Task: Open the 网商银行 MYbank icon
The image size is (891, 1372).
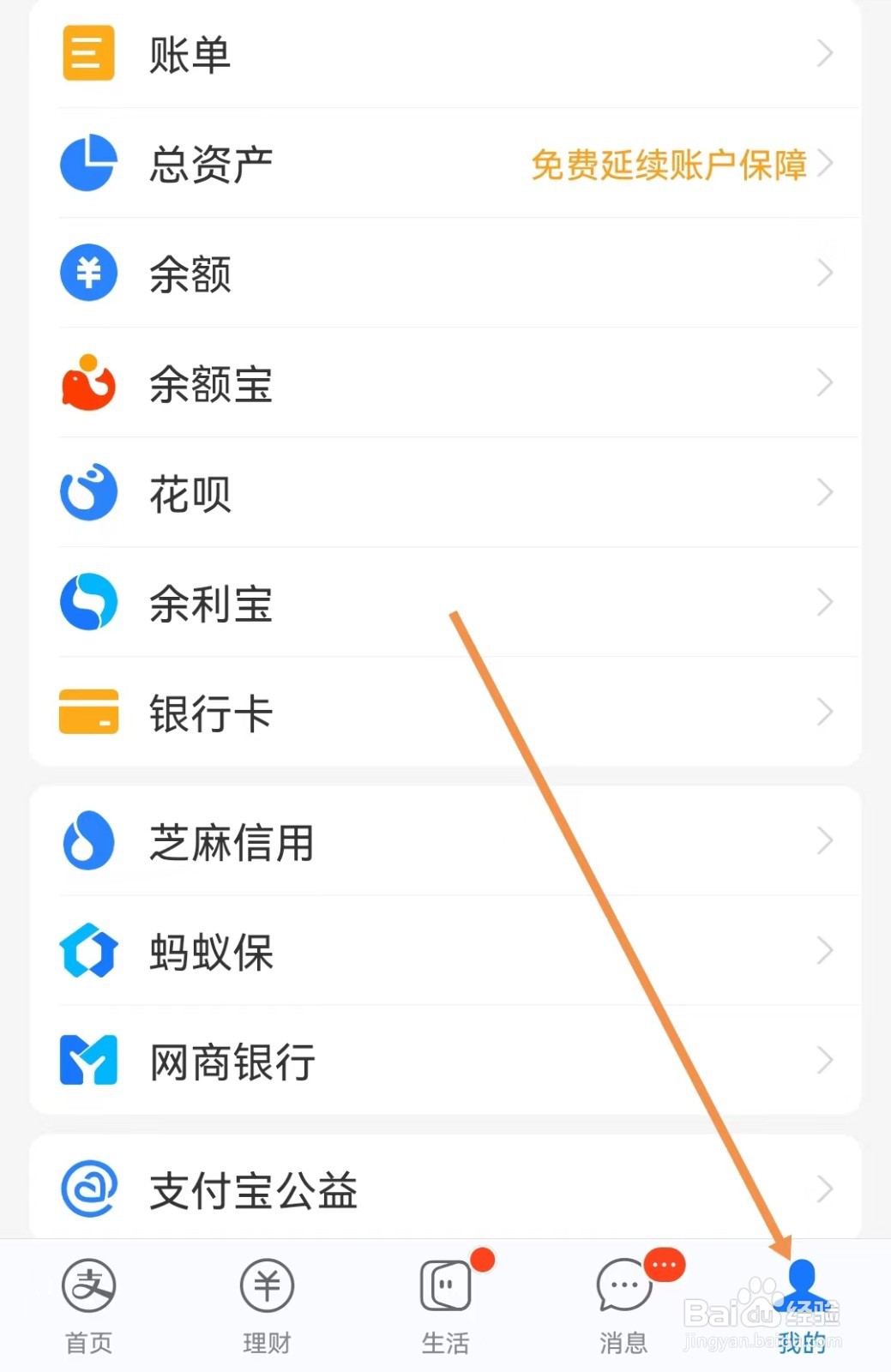Action: point(88,1061)
